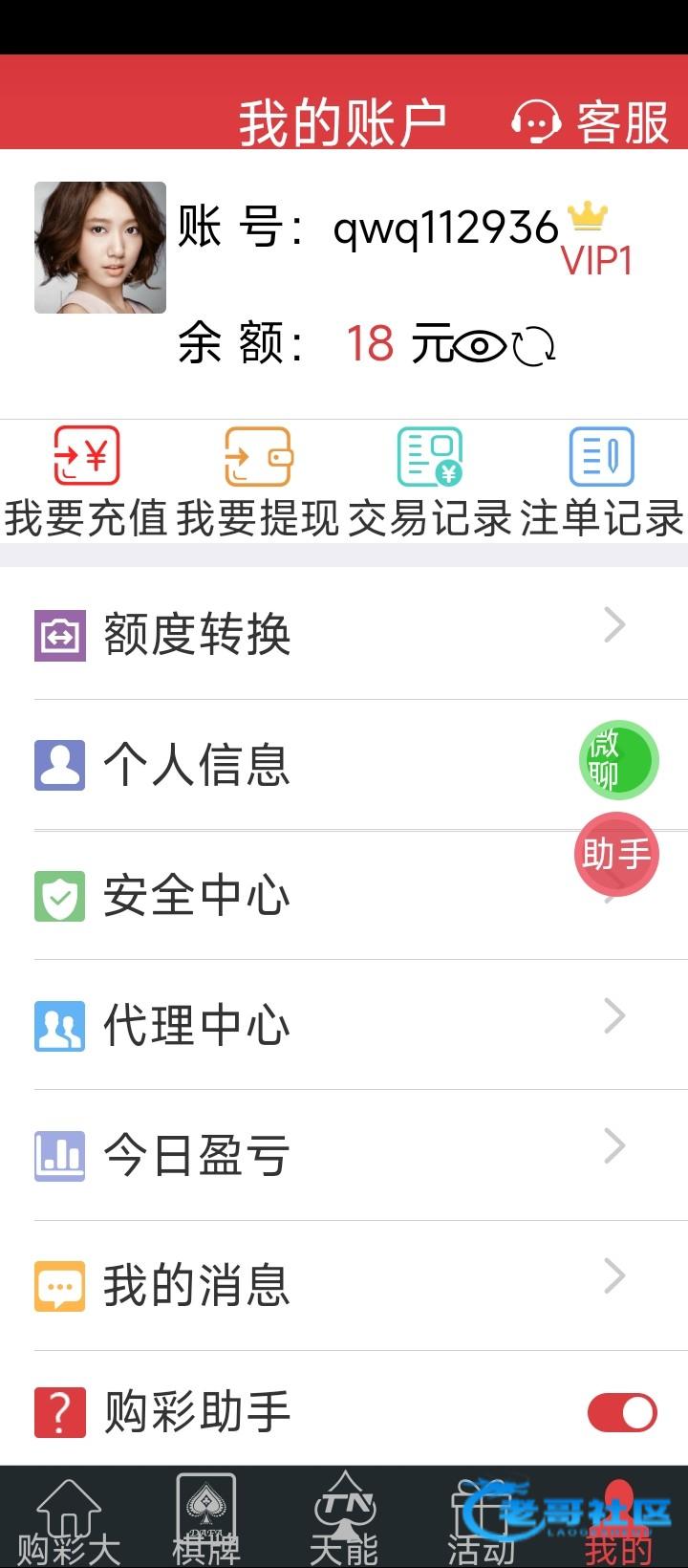
Task: Tap the green 微聊 floating button
Action: 618,760
